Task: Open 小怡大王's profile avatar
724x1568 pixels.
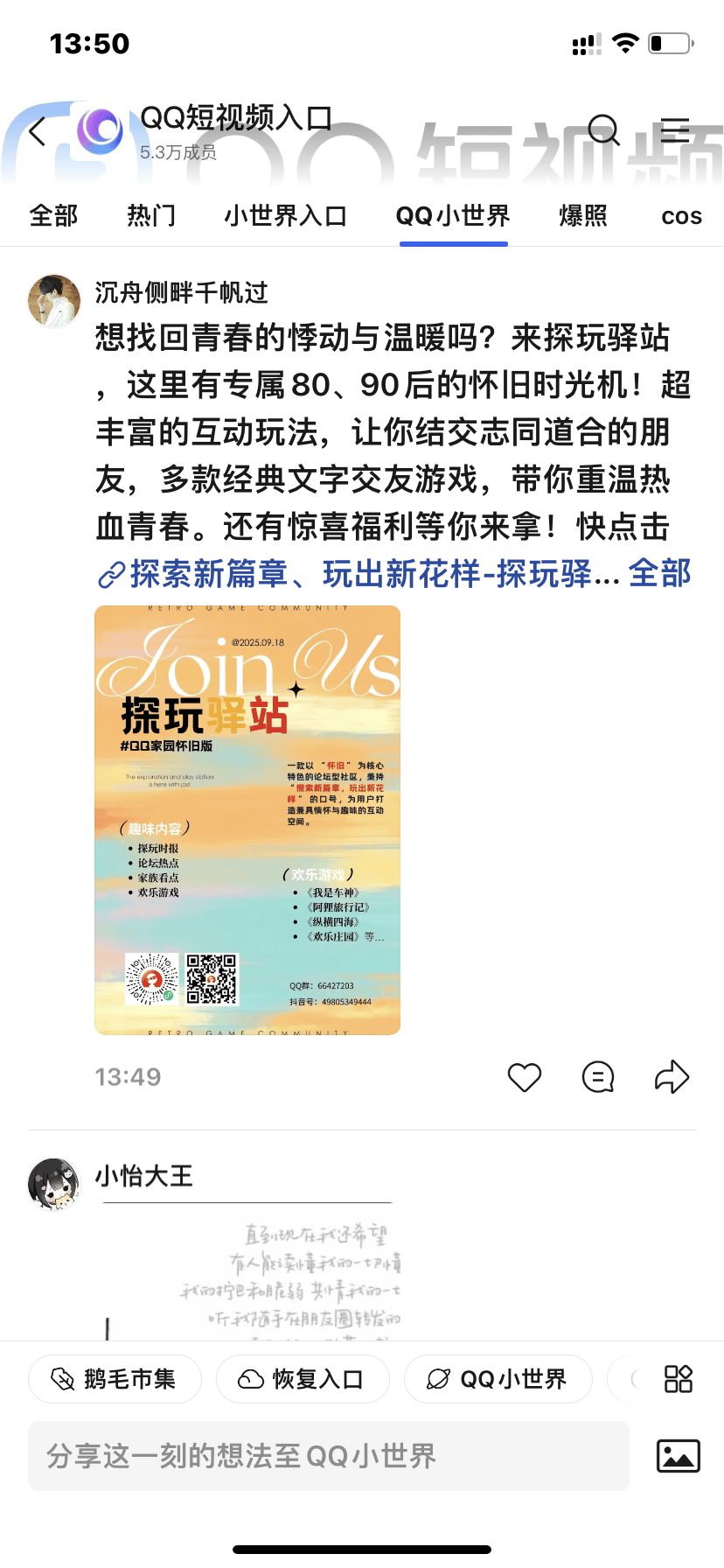Action: (x=54, y=1183)
